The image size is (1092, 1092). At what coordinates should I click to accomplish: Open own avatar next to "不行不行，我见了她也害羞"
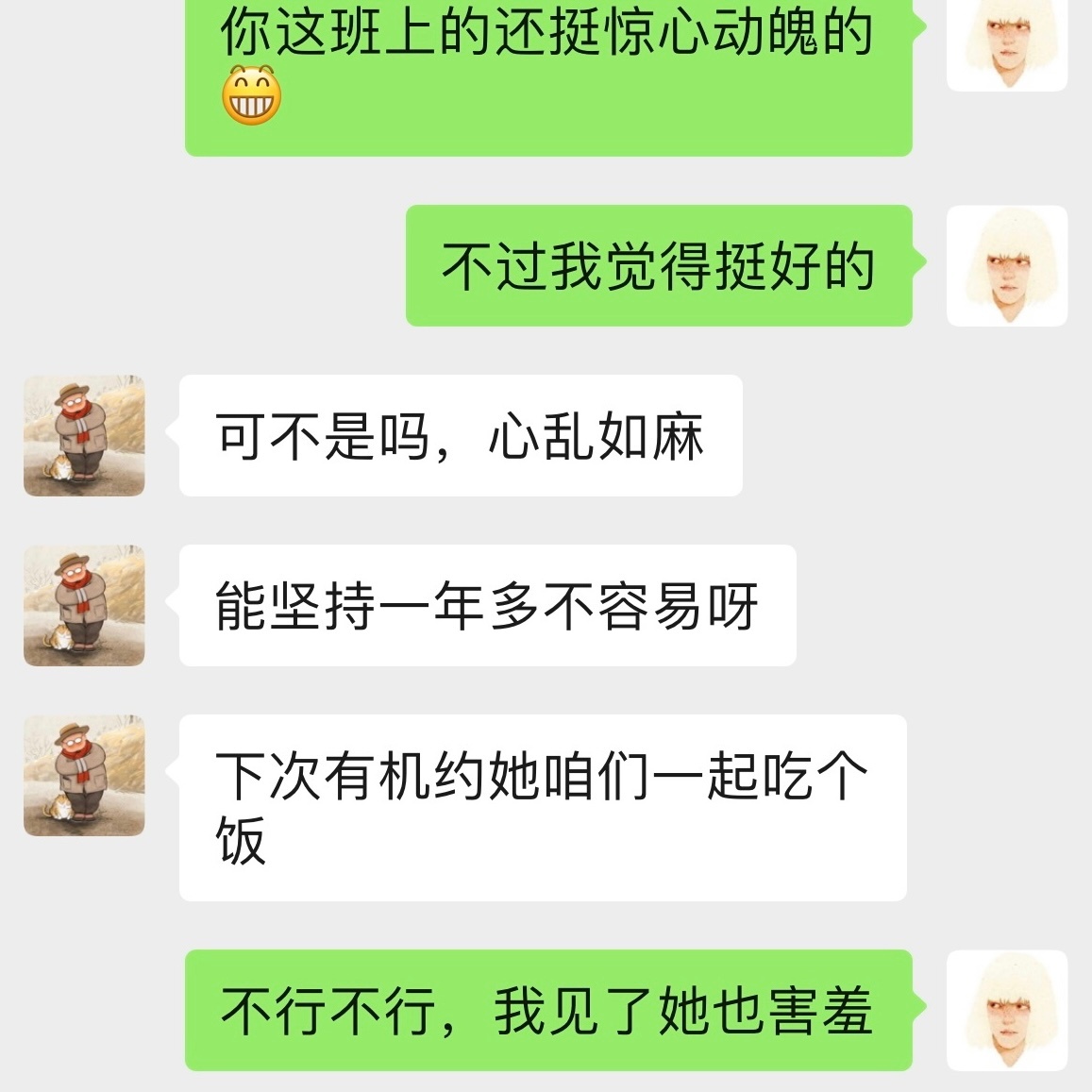tap(1007, 1010)
